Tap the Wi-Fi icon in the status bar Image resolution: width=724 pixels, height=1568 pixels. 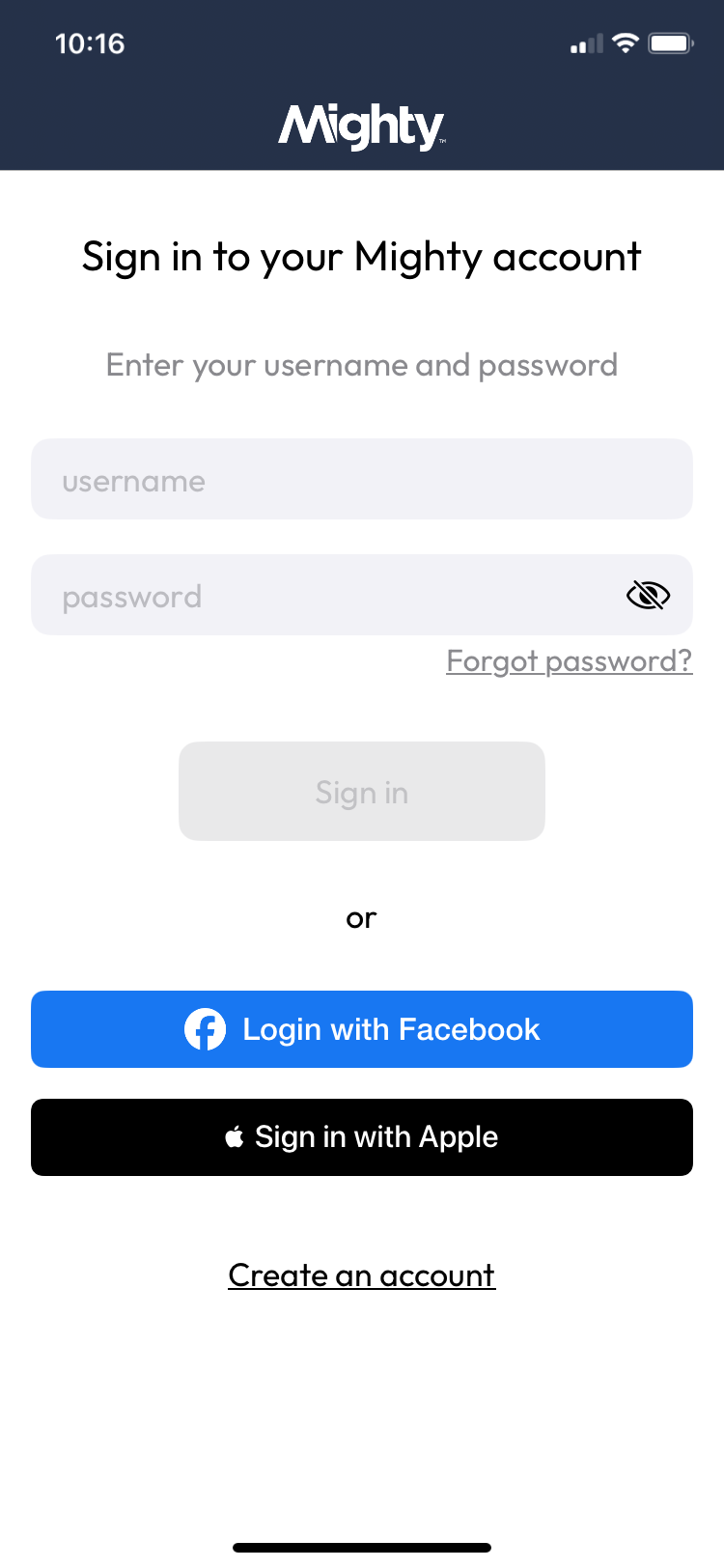(624, 42)
